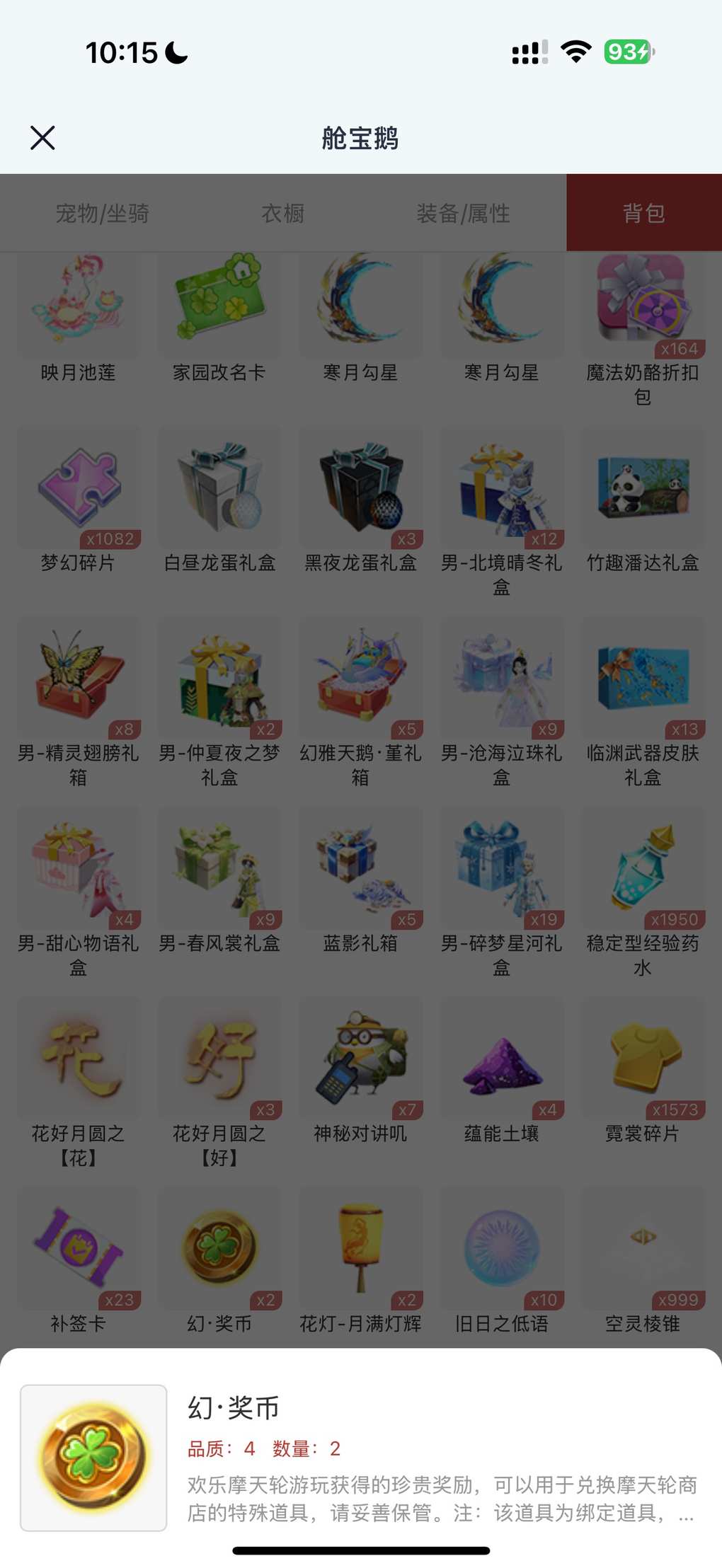This screenshot has width=722, height=1568.
Task: Open the 梦幻碎片 item details
Action: 78,488
